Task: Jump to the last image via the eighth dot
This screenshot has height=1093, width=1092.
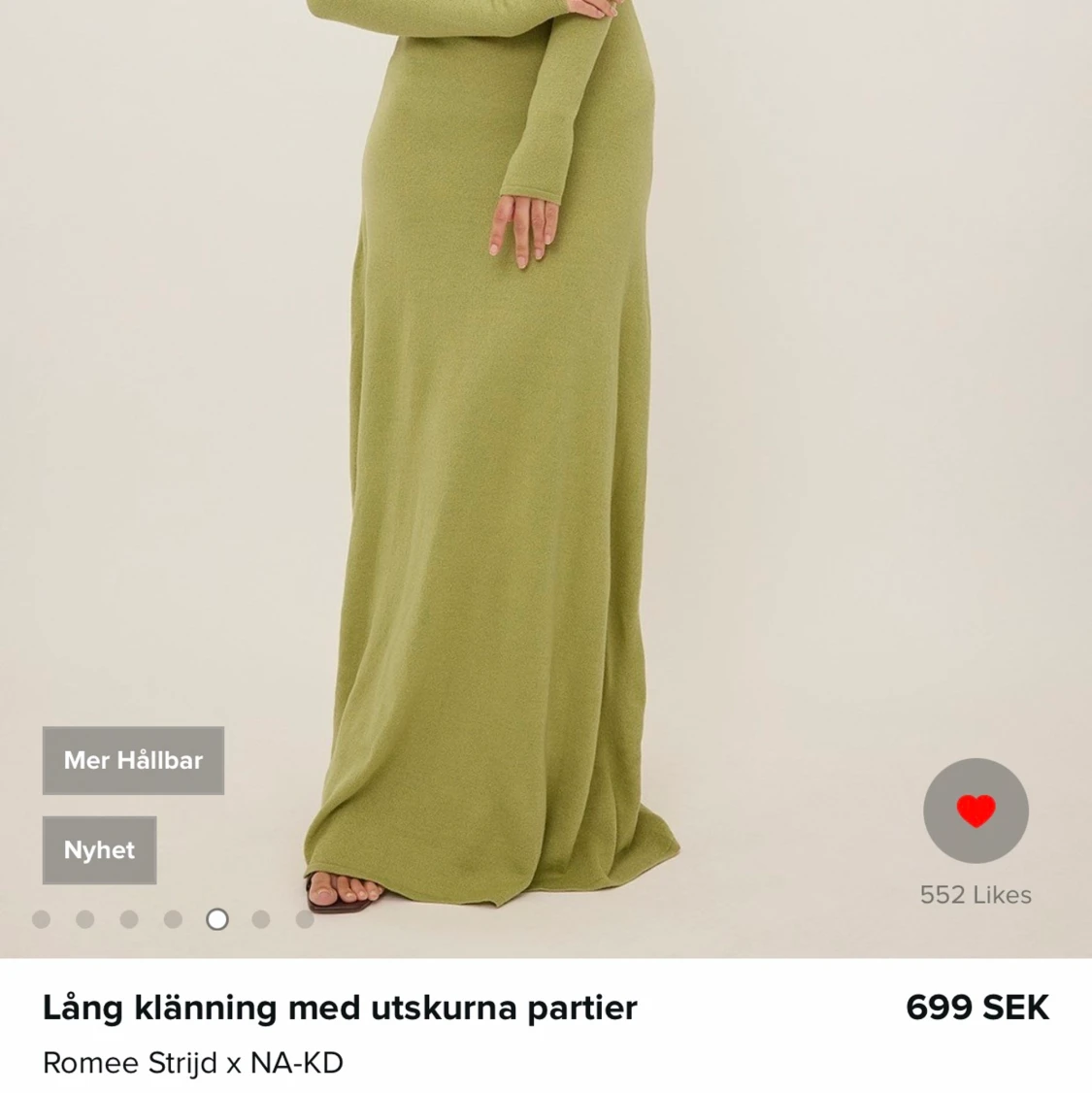Action: [x=304, y=917]
